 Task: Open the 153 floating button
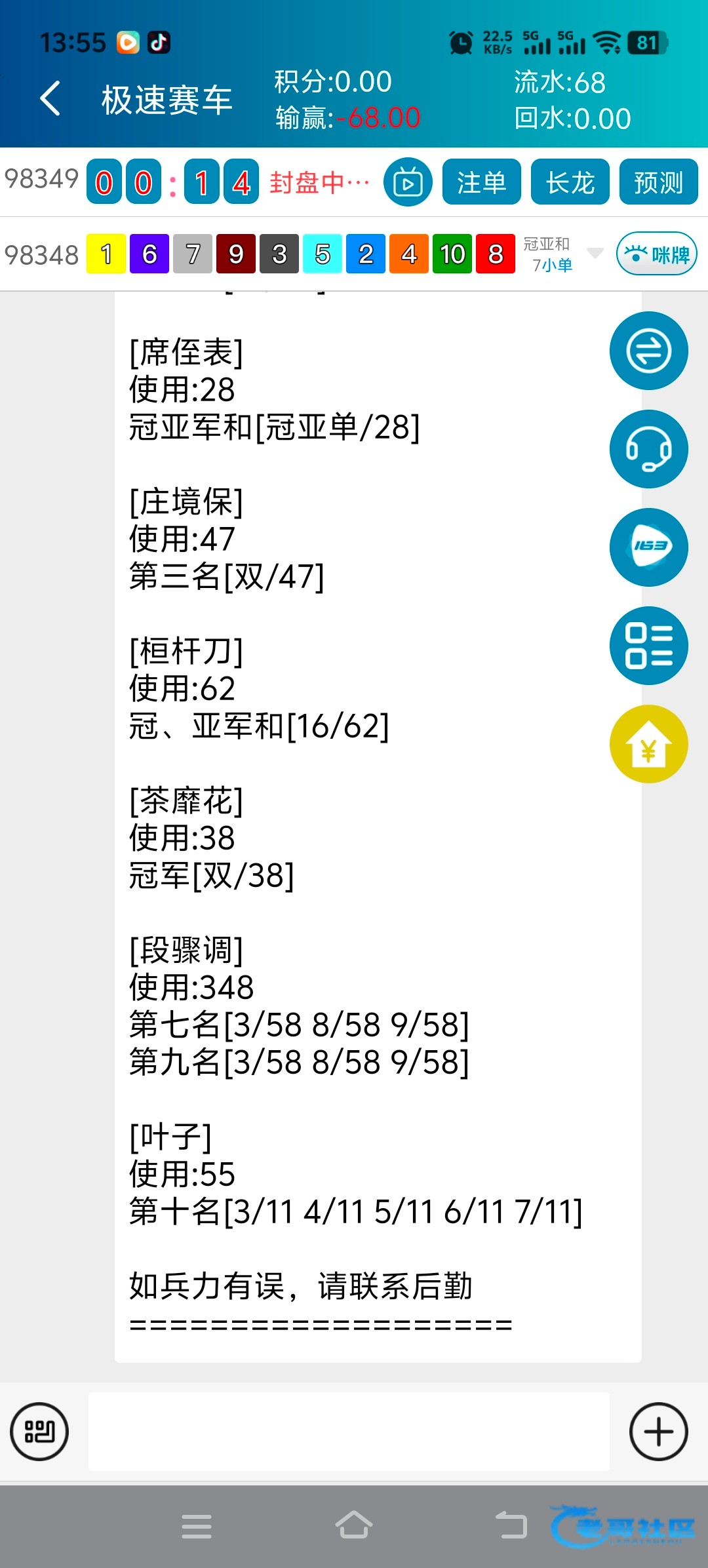pyautogui.click(x=648, y=547)
